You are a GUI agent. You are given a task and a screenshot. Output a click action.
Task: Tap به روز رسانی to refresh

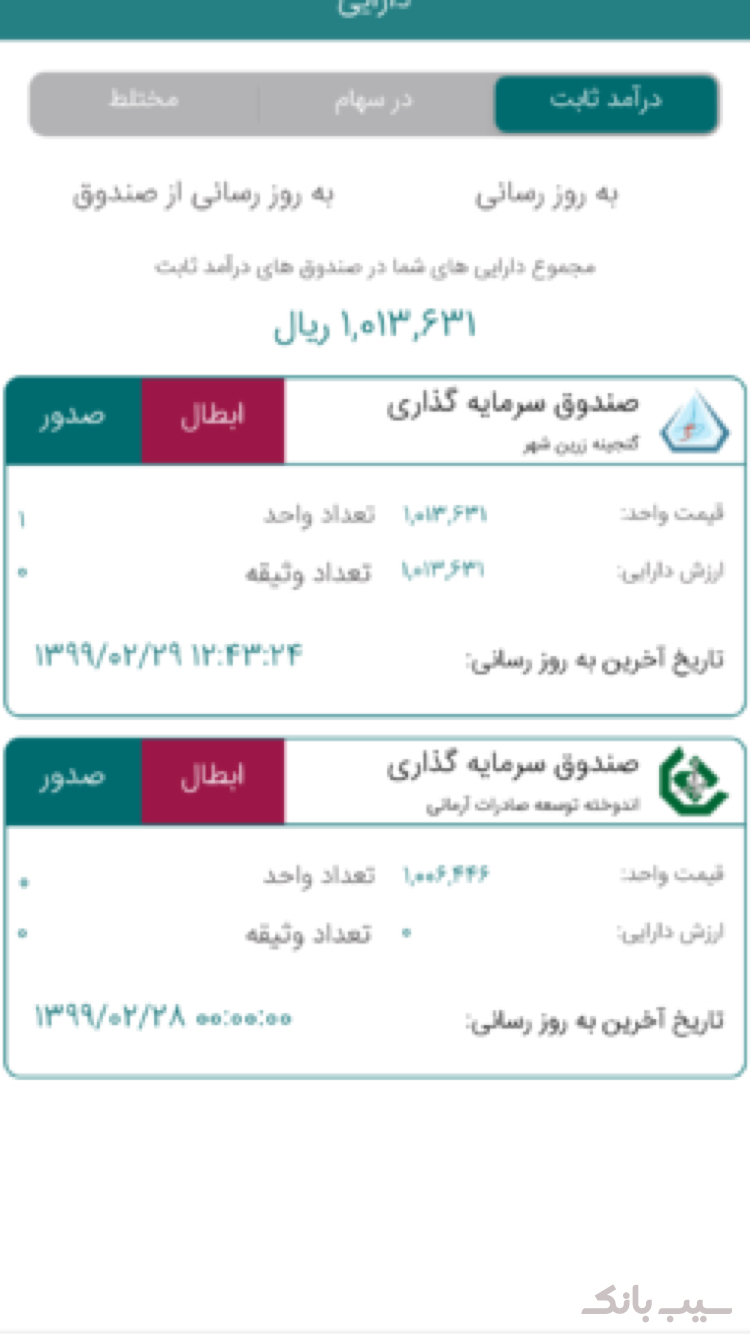[x=546, y=196]
